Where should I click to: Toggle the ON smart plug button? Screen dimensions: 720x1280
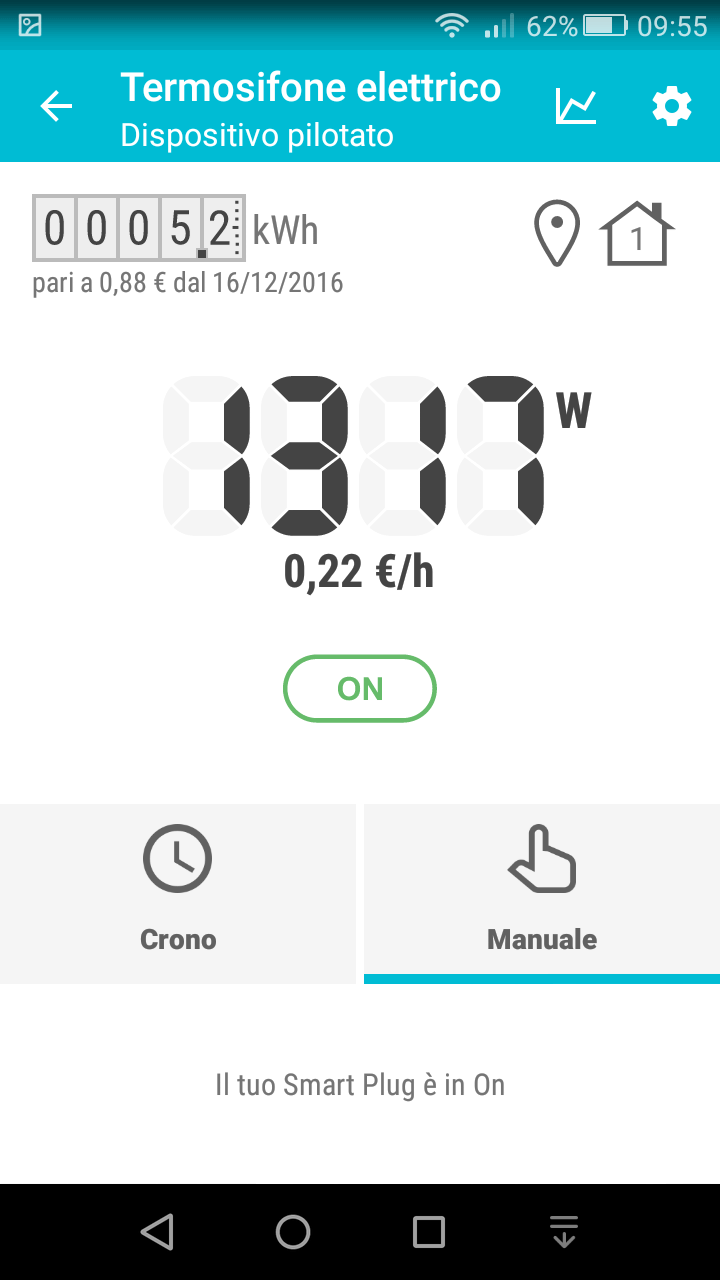point(360,689)
